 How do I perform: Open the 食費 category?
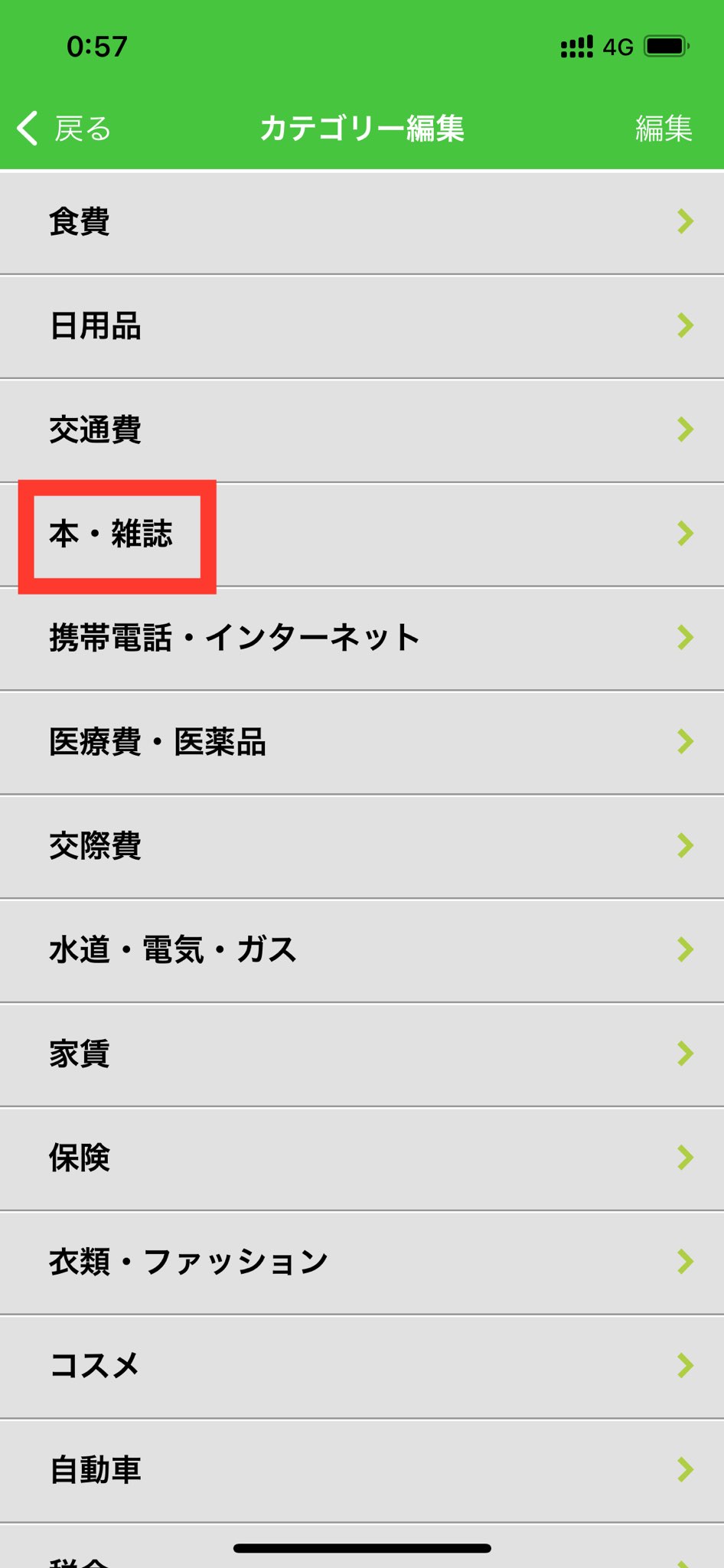(362, 222)
